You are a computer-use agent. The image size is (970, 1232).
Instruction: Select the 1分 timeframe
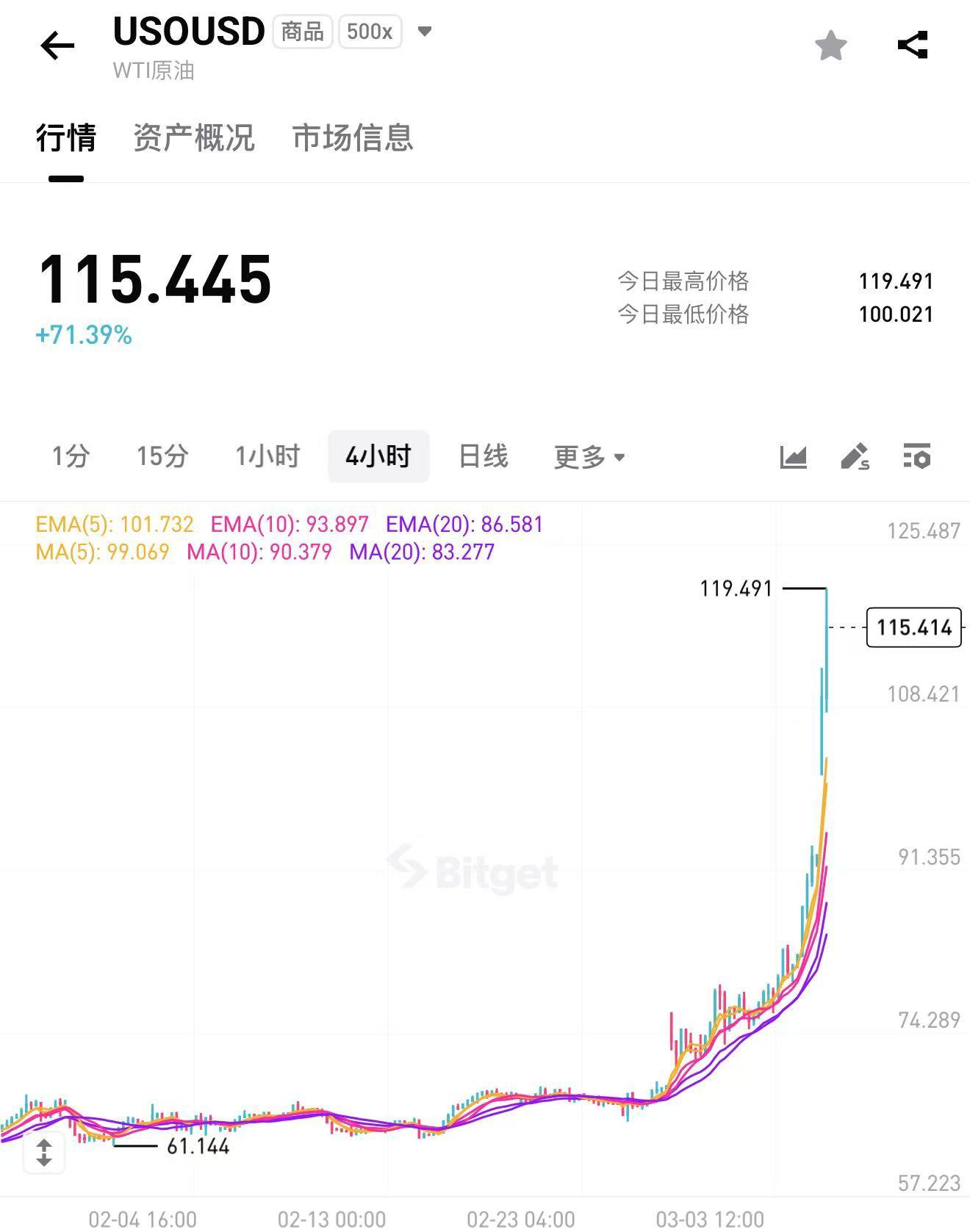[x=71, y=456]
